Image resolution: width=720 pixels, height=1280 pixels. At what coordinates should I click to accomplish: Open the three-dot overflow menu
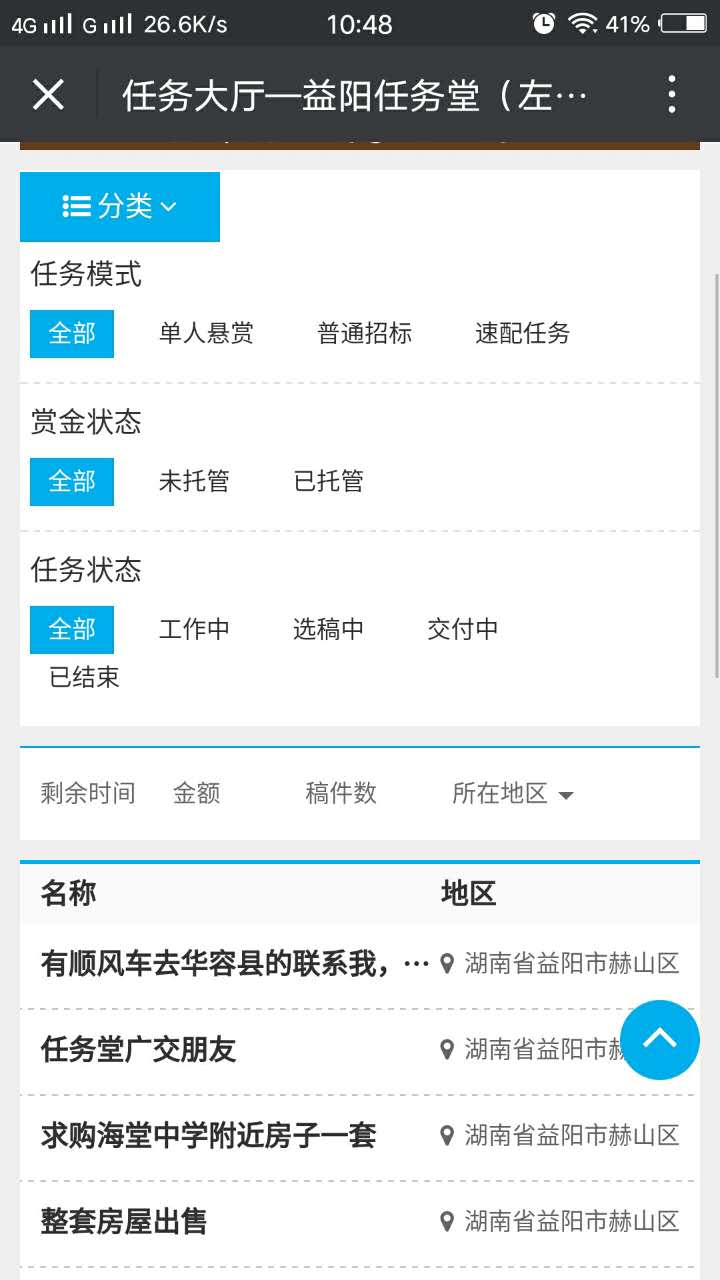click(x=672, y=95)
